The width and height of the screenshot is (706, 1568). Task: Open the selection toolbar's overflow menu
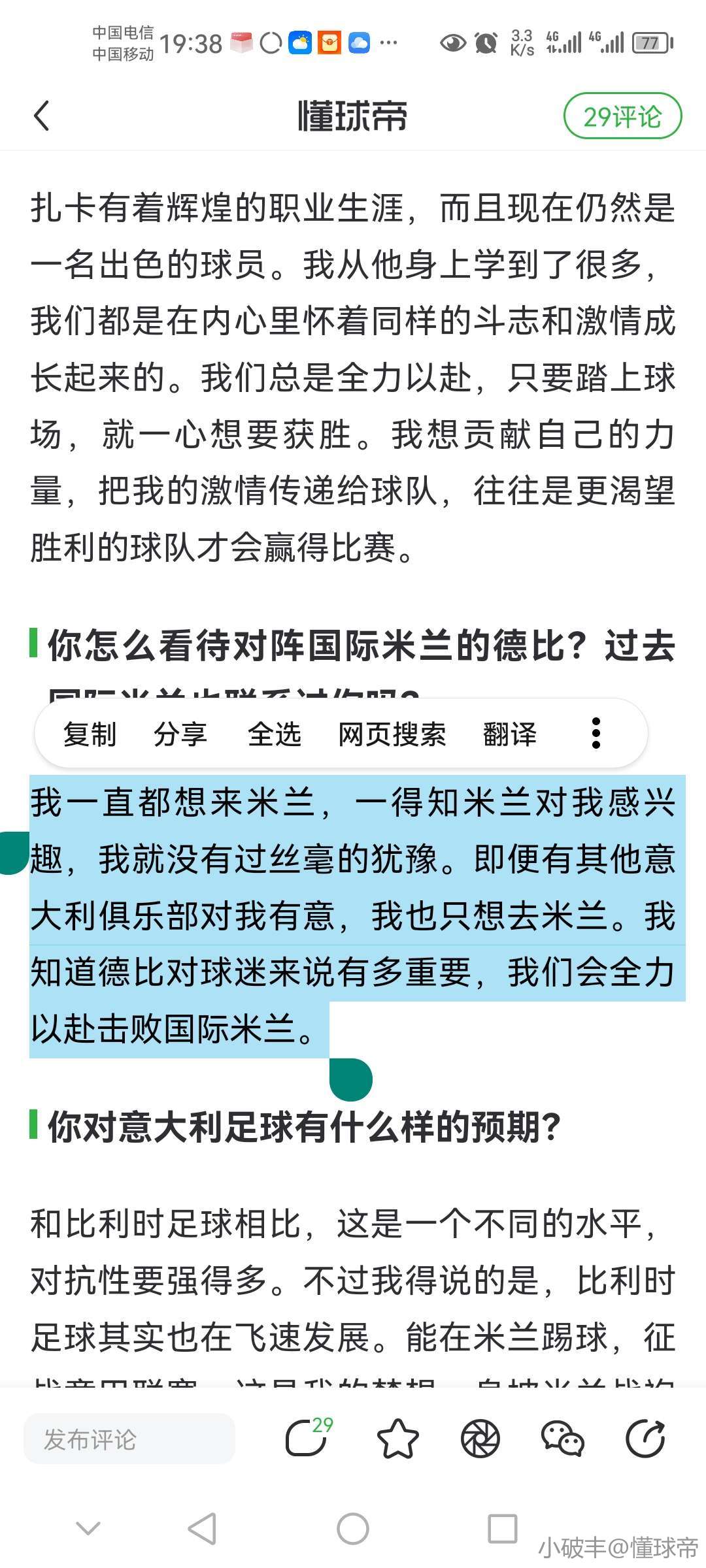[x=596, y=733]
